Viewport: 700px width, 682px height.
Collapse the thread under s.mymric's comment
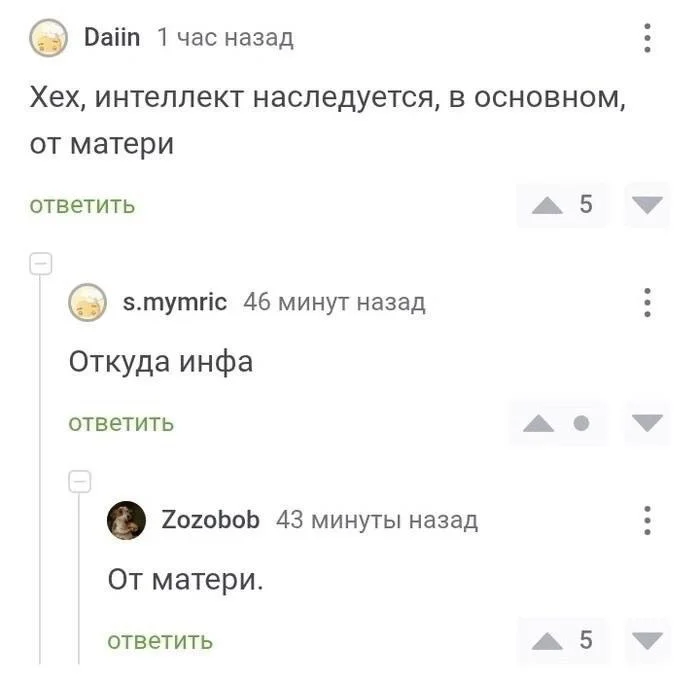click(80, 481)
